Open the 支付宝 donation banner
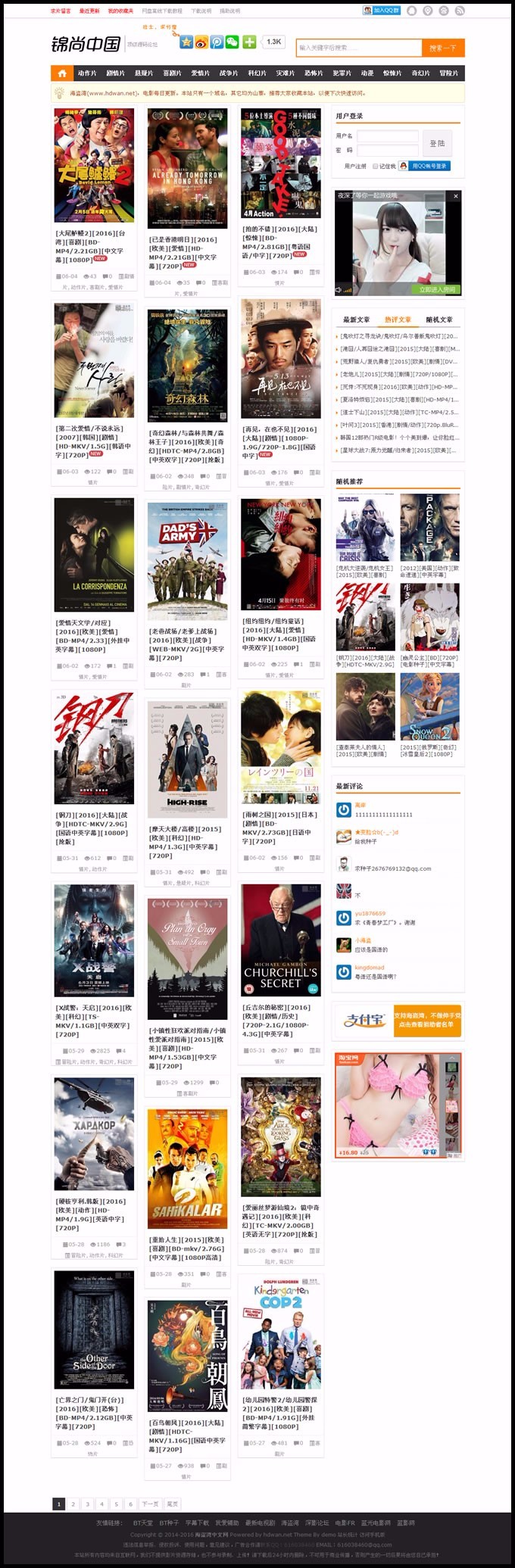This screenshot has width=515, height=1568. pos(398,1020)
